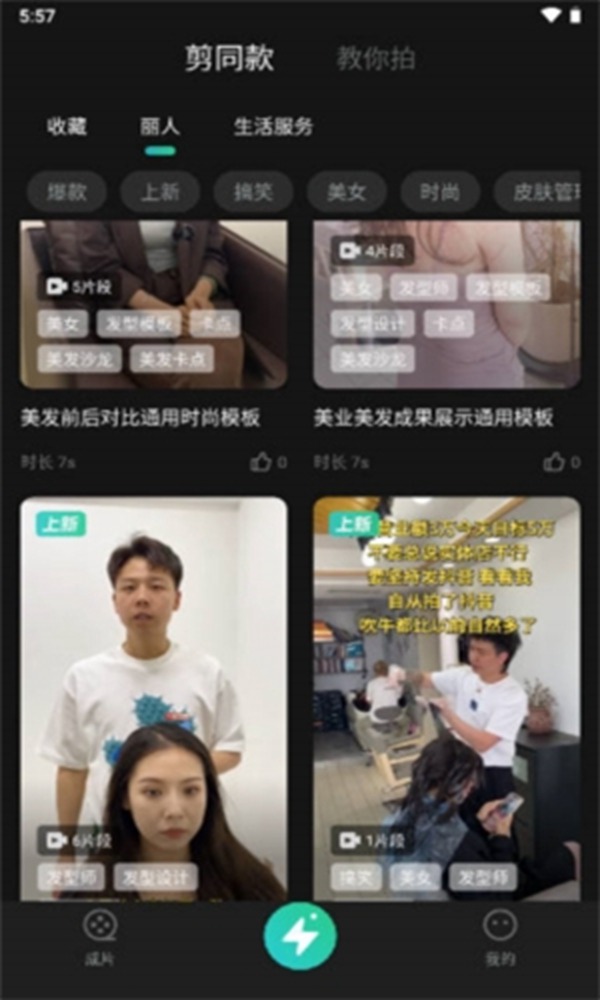Pick the 皮肤管理 filter chip
Viewport: 600px width, 1000px height.
pyautogui.click(x=538, y=192)
